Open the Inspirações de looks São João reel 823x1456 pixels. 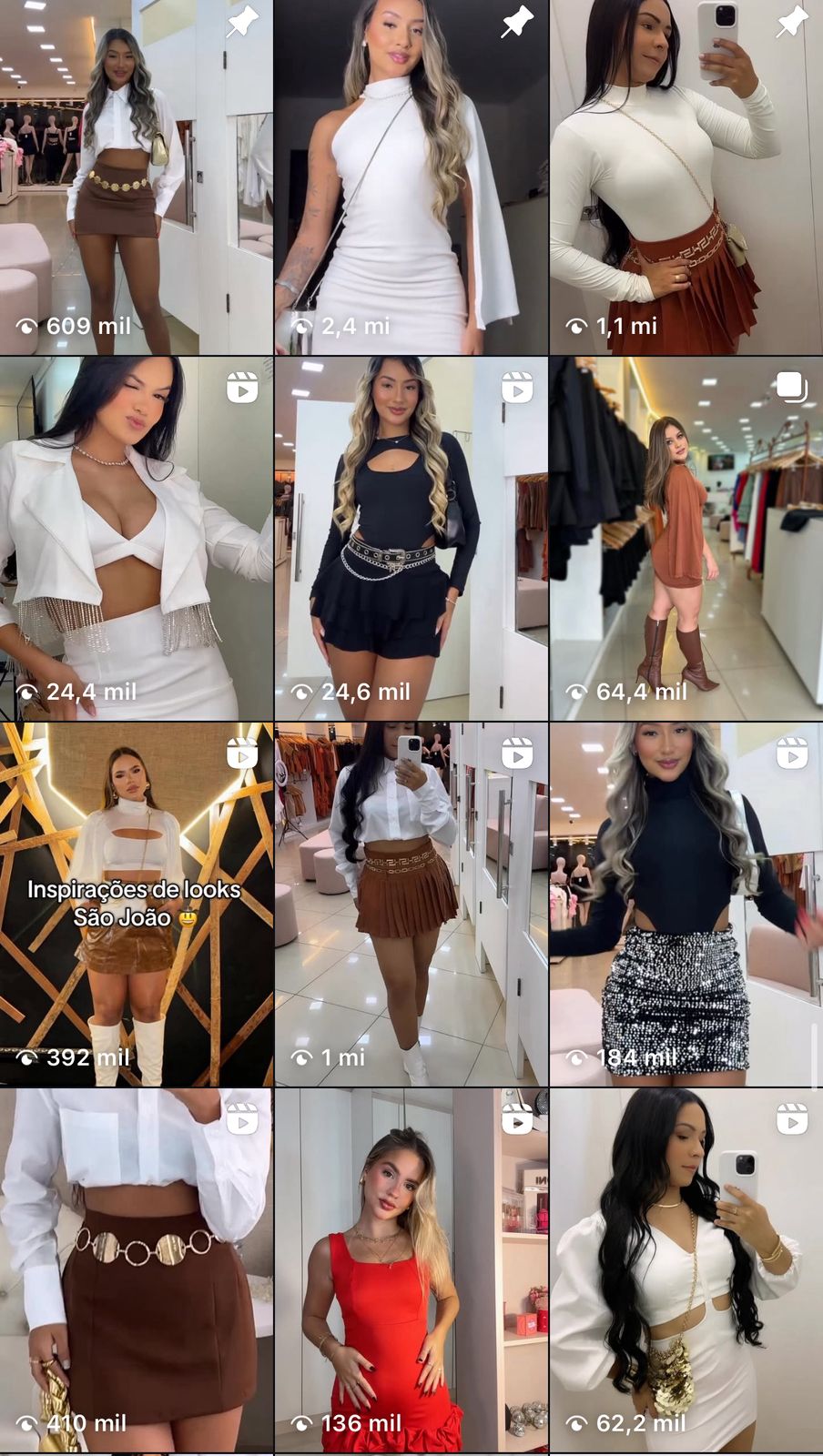(x=137, y=905)
